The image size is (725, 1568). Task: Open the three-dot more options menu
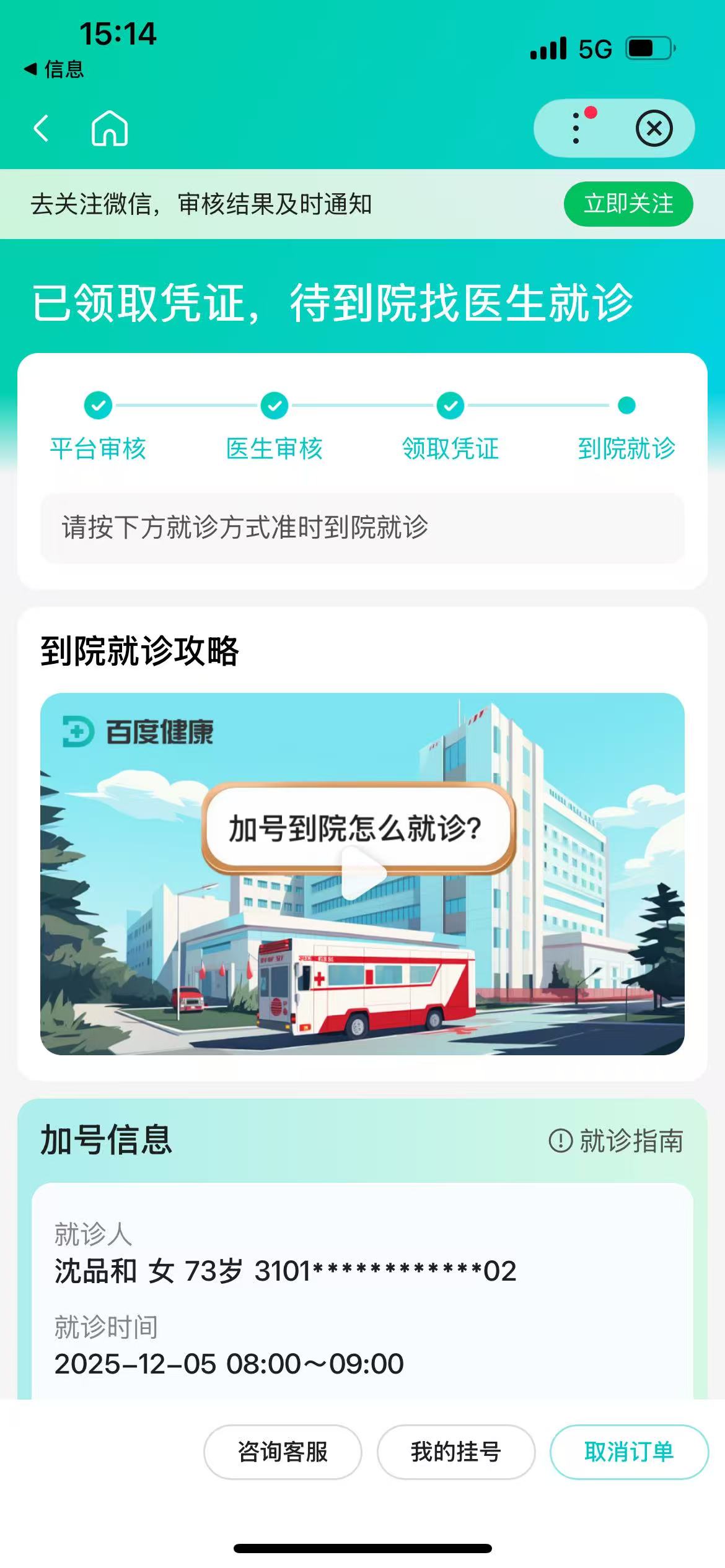(576, 128)
